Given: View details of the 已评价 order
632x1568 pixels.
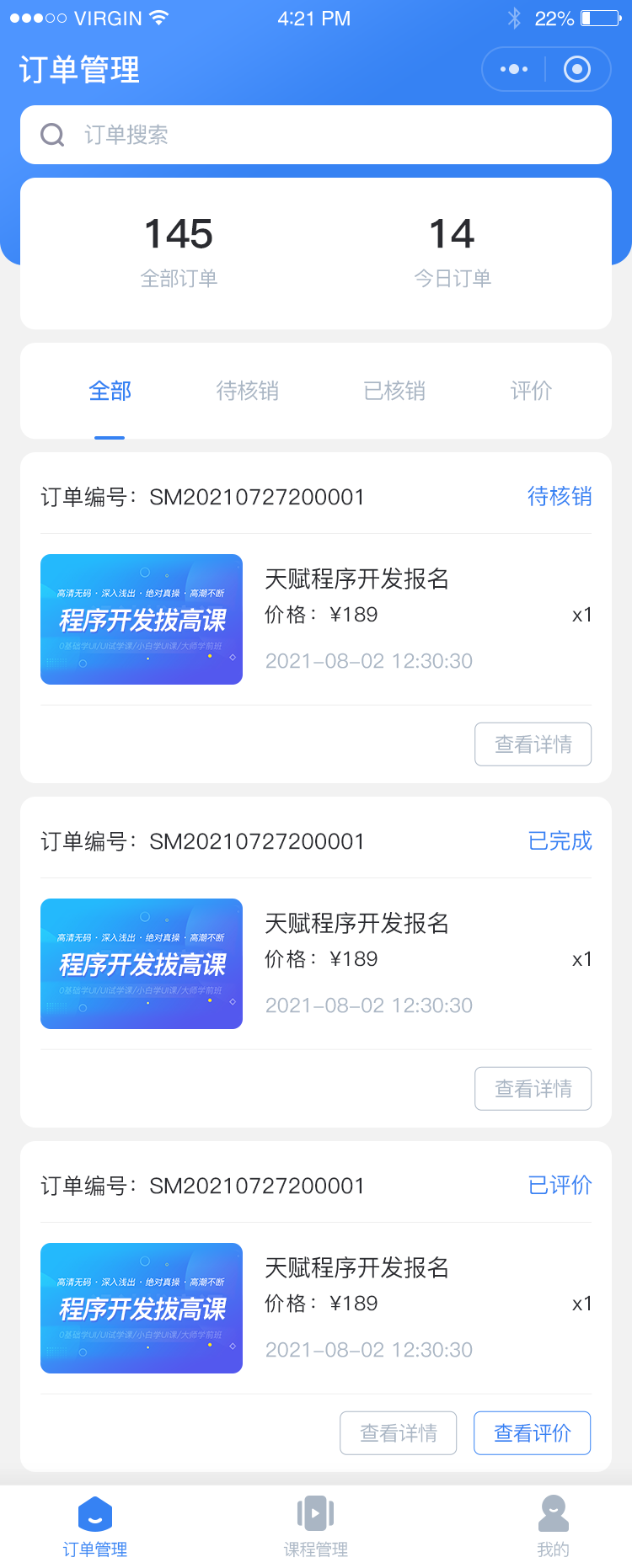Looking at the screenshot, I should 399,1433.
